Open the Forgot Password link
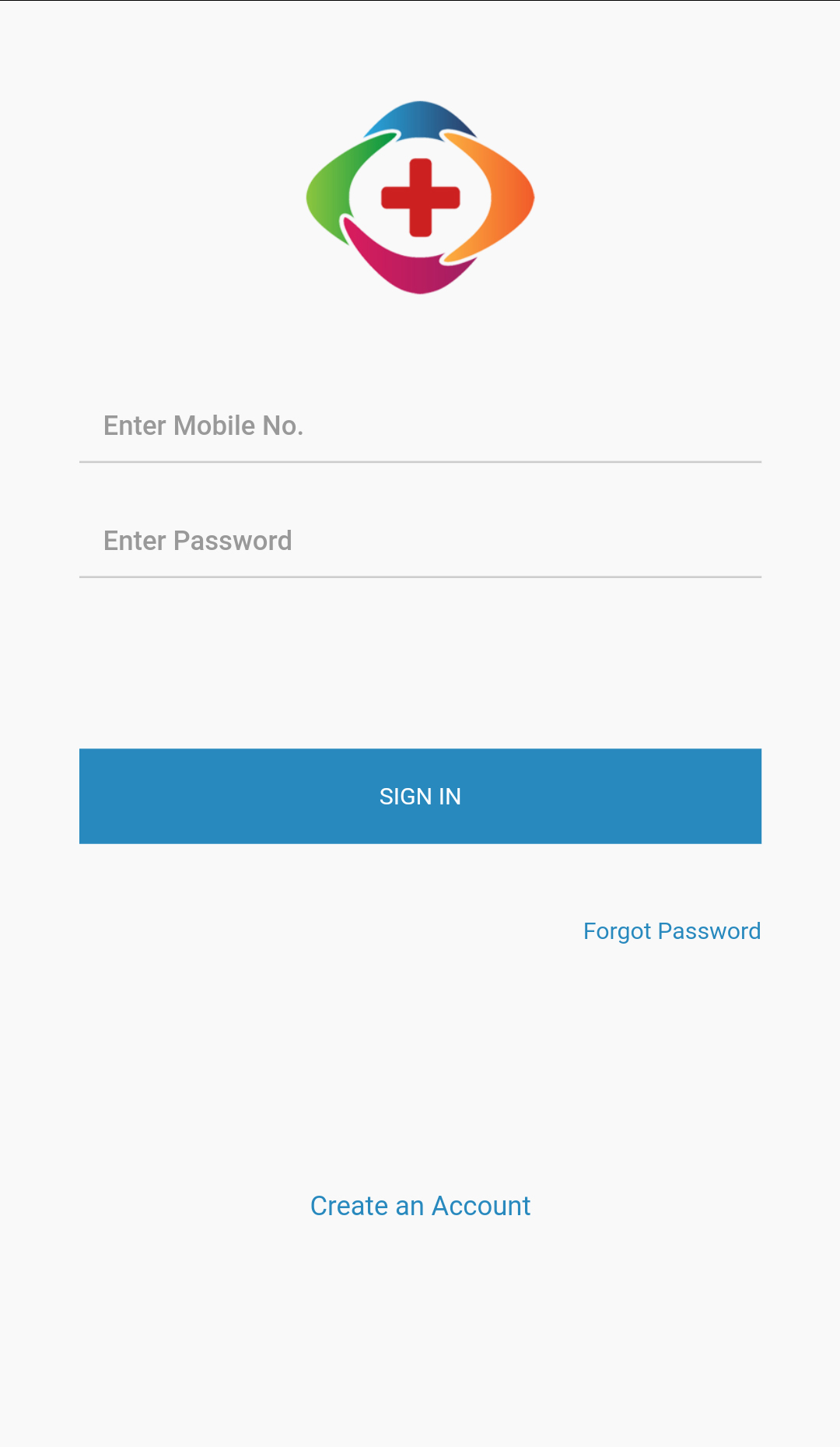The height and width of the screenshot is (1447, 840). click(672, 931)
